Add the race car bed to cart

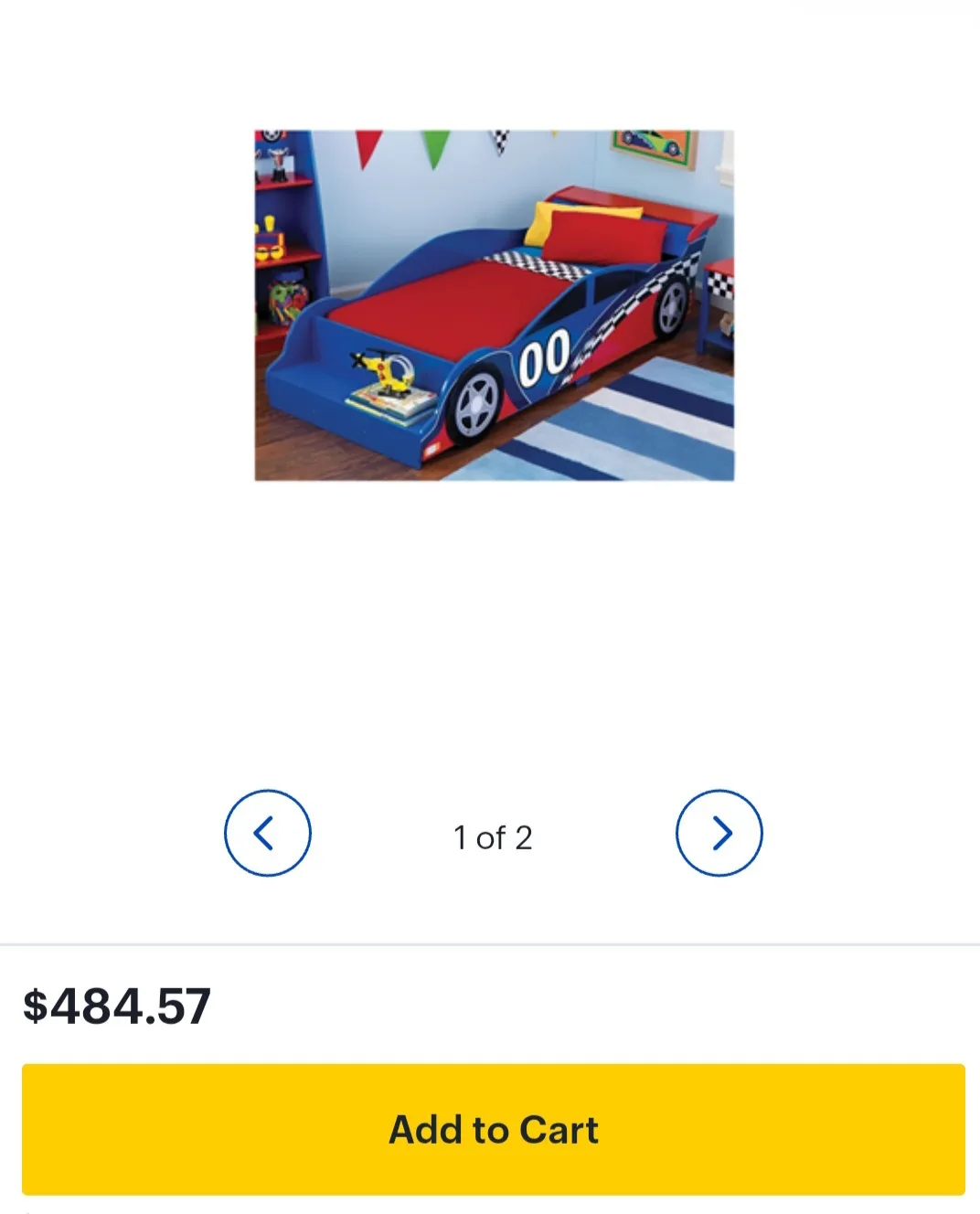493,1129
